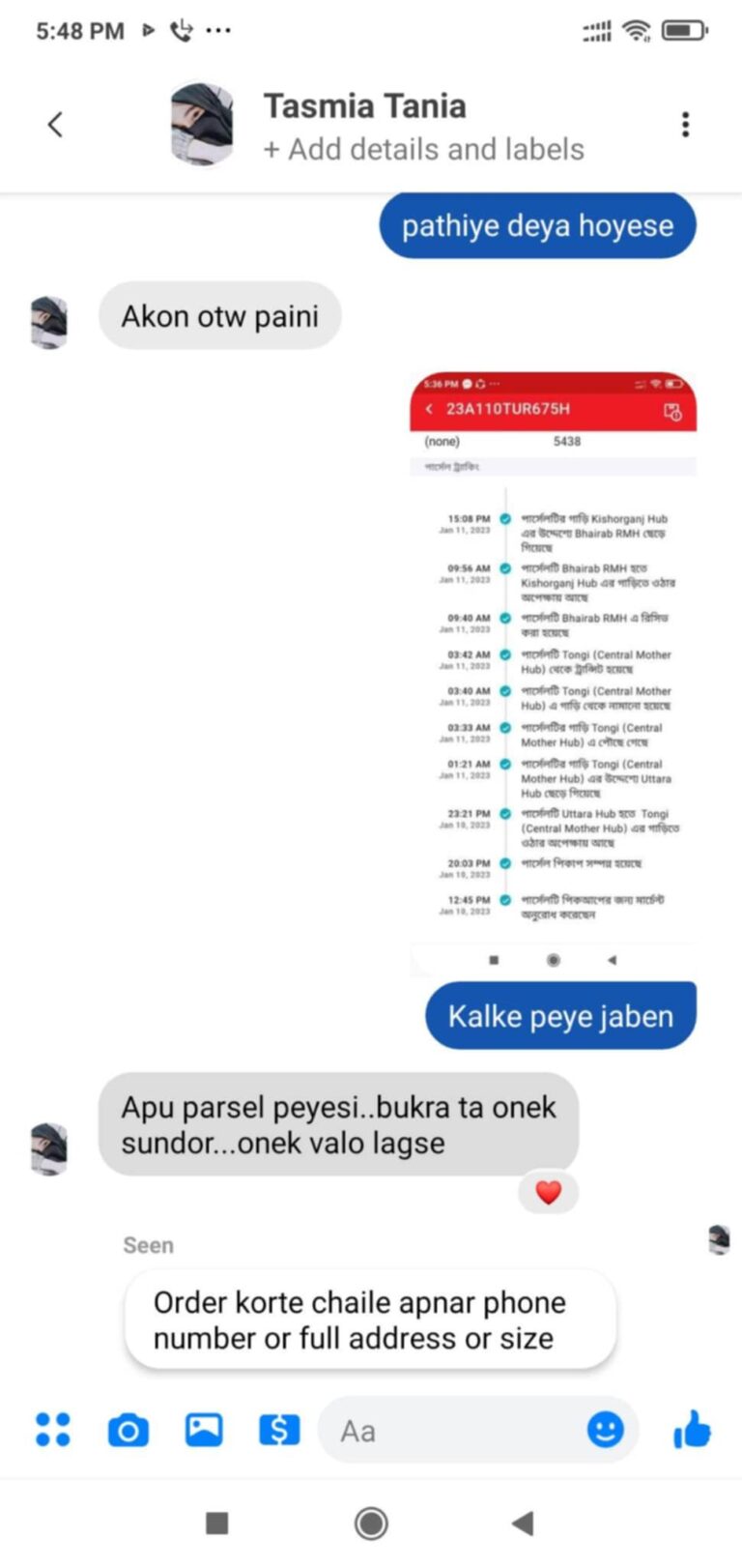The width and height of the screenshot is (742, 1568).
Task: Open the payment dollar icon
Action: [x=279, y=1430]
